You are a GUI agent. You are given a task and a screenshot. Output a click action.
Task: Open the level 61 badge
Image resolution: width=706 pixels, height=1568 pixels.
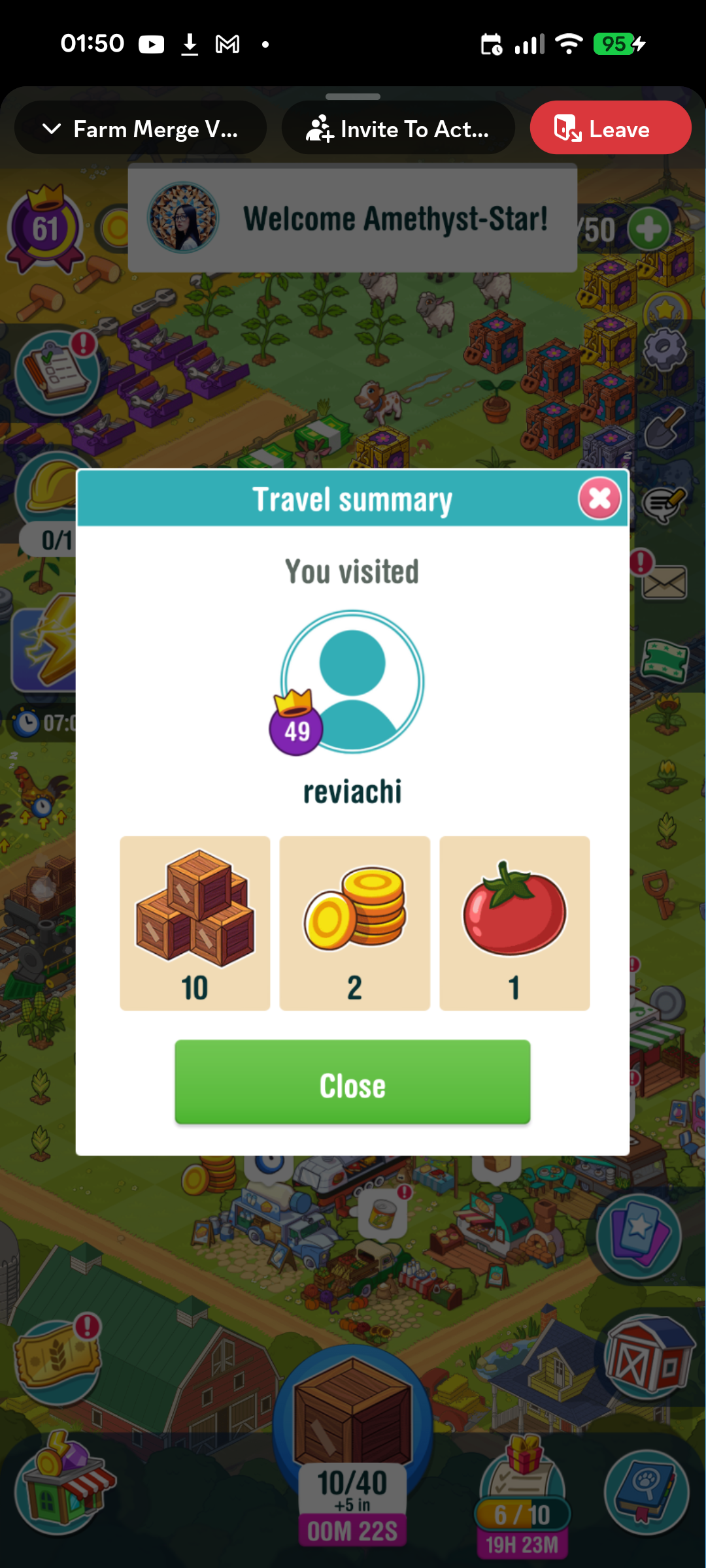tap(44, 229)
